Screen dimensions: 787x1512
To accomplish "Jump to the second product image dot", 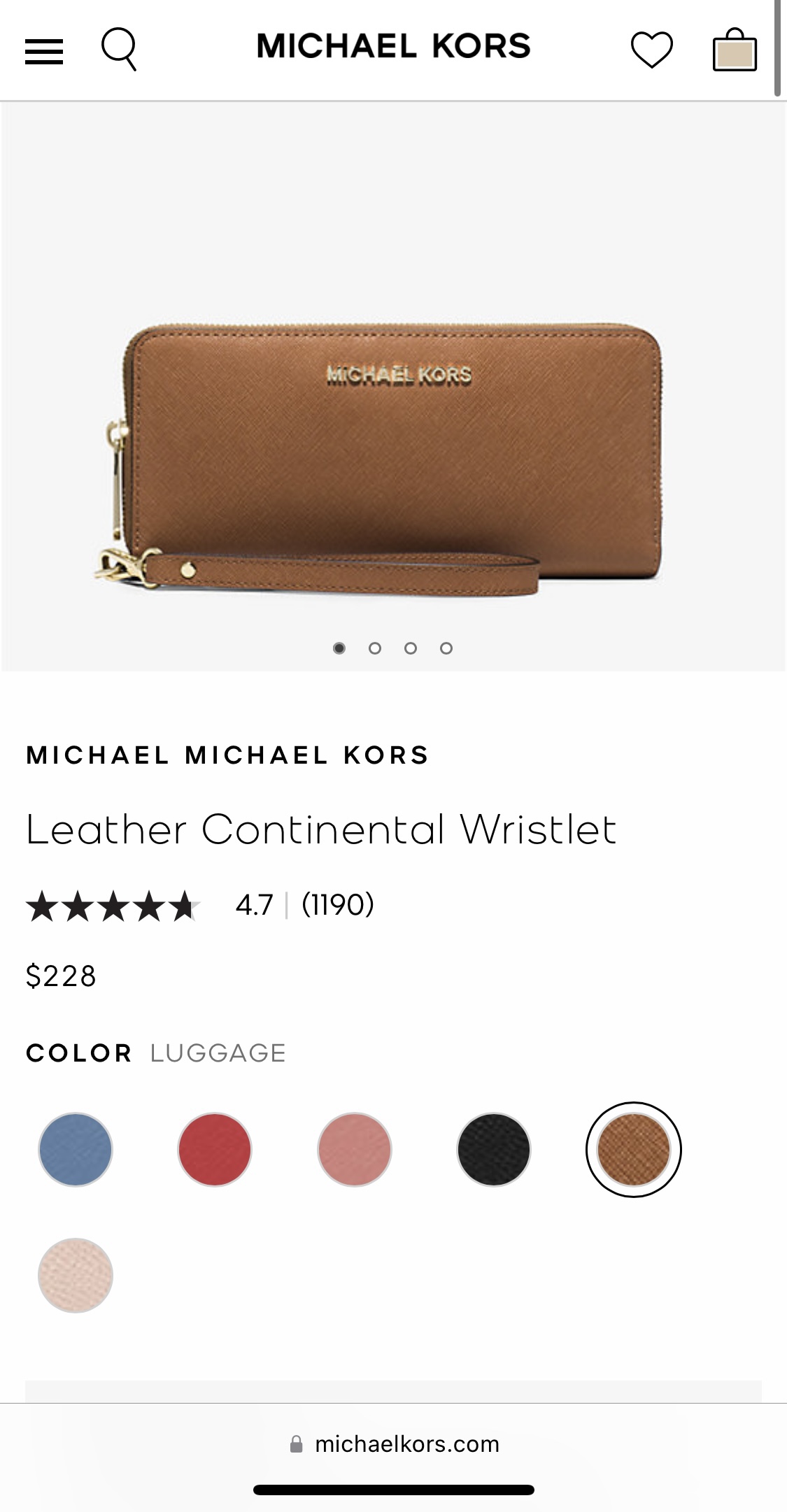I will click(x=375, y=648).
